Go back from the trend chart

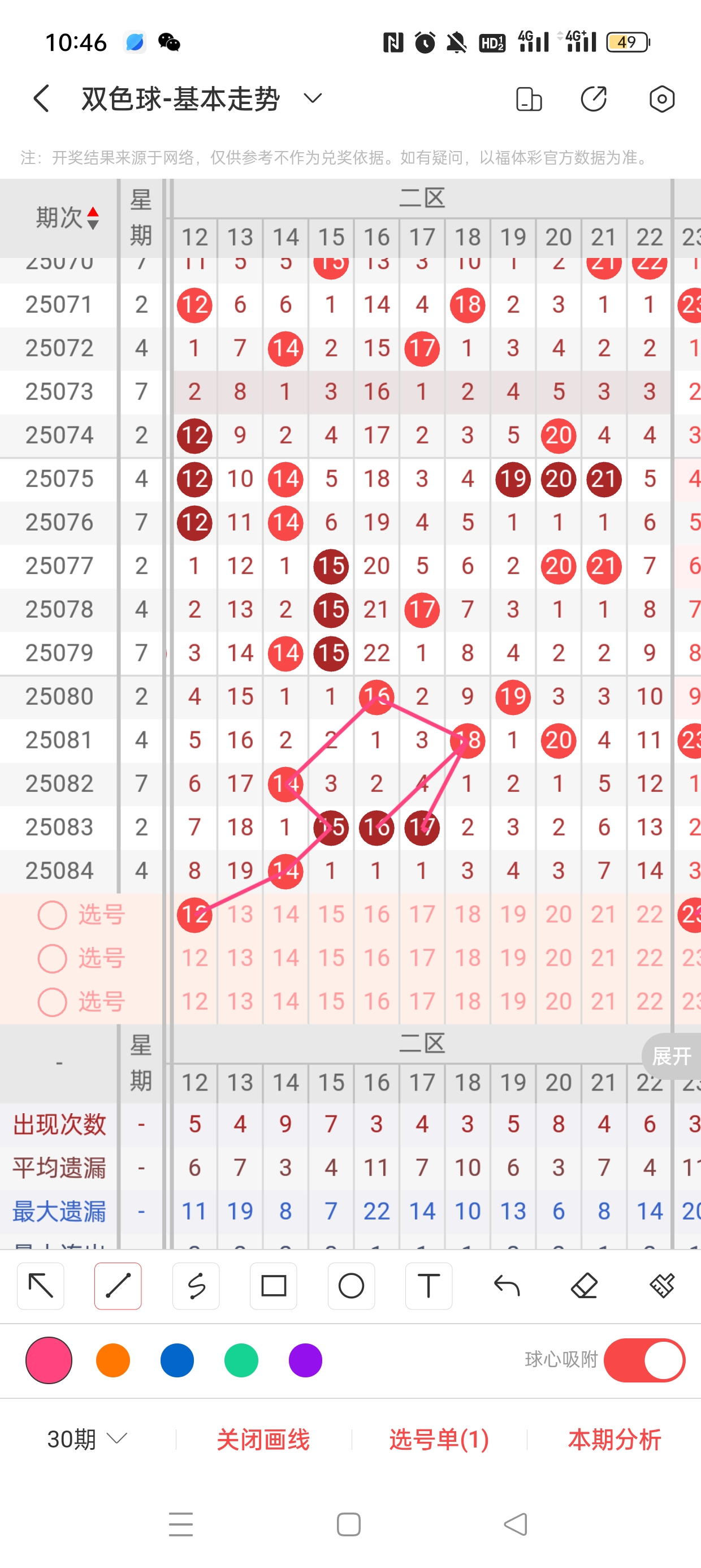(x=41, y=98)
